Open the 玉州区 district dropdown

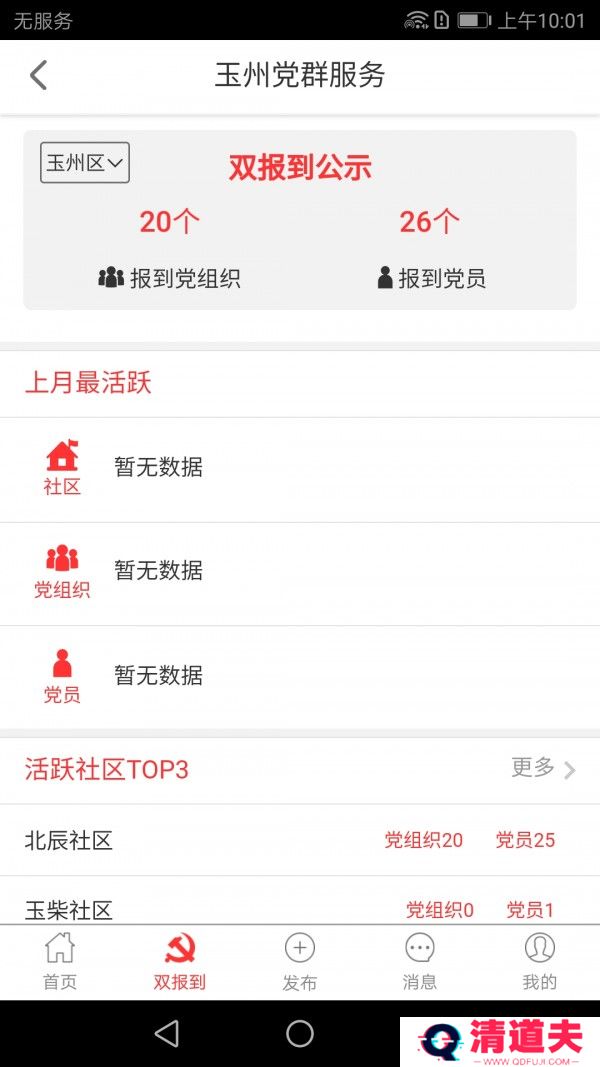85,163
